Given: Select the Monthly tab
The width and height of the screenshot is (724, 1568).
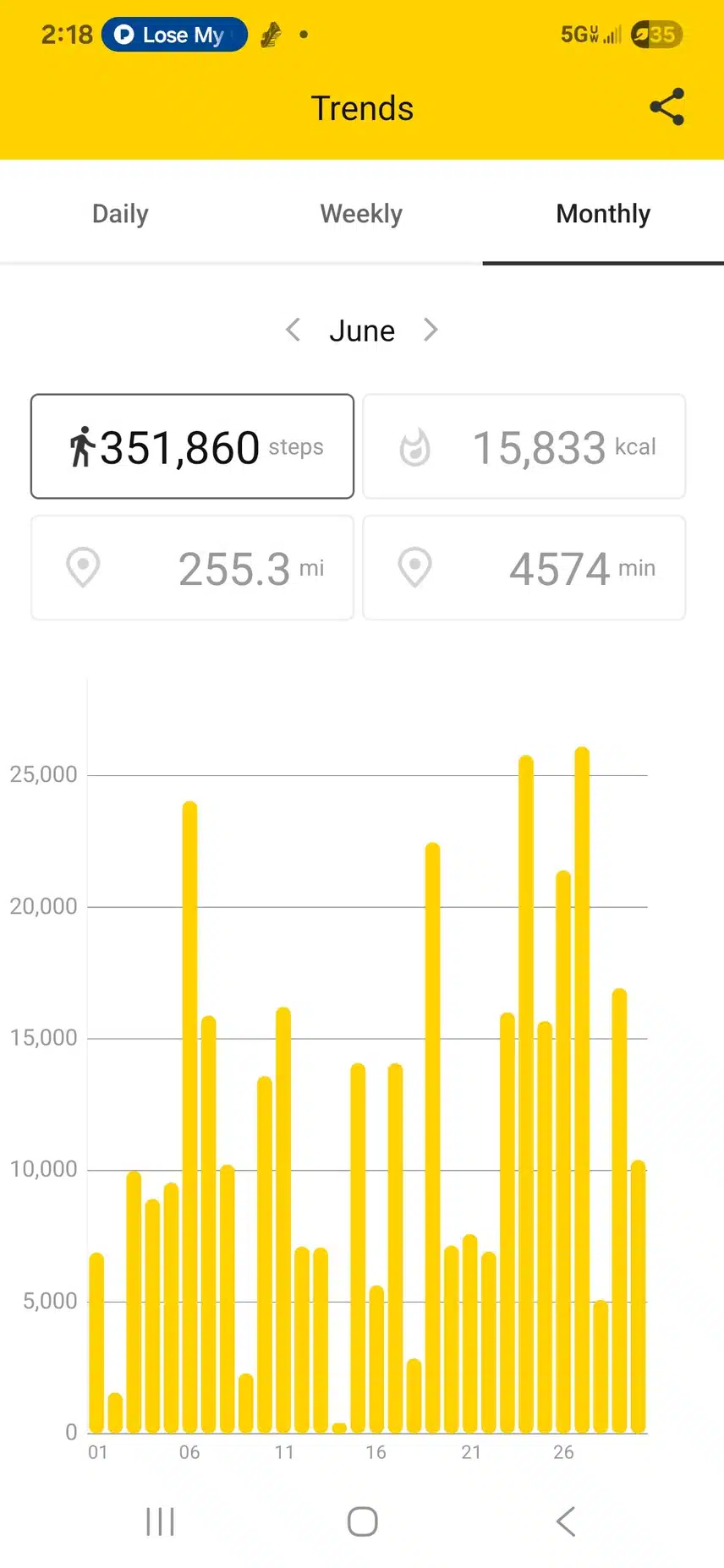Looking at the screenshot, I should 603,214.
